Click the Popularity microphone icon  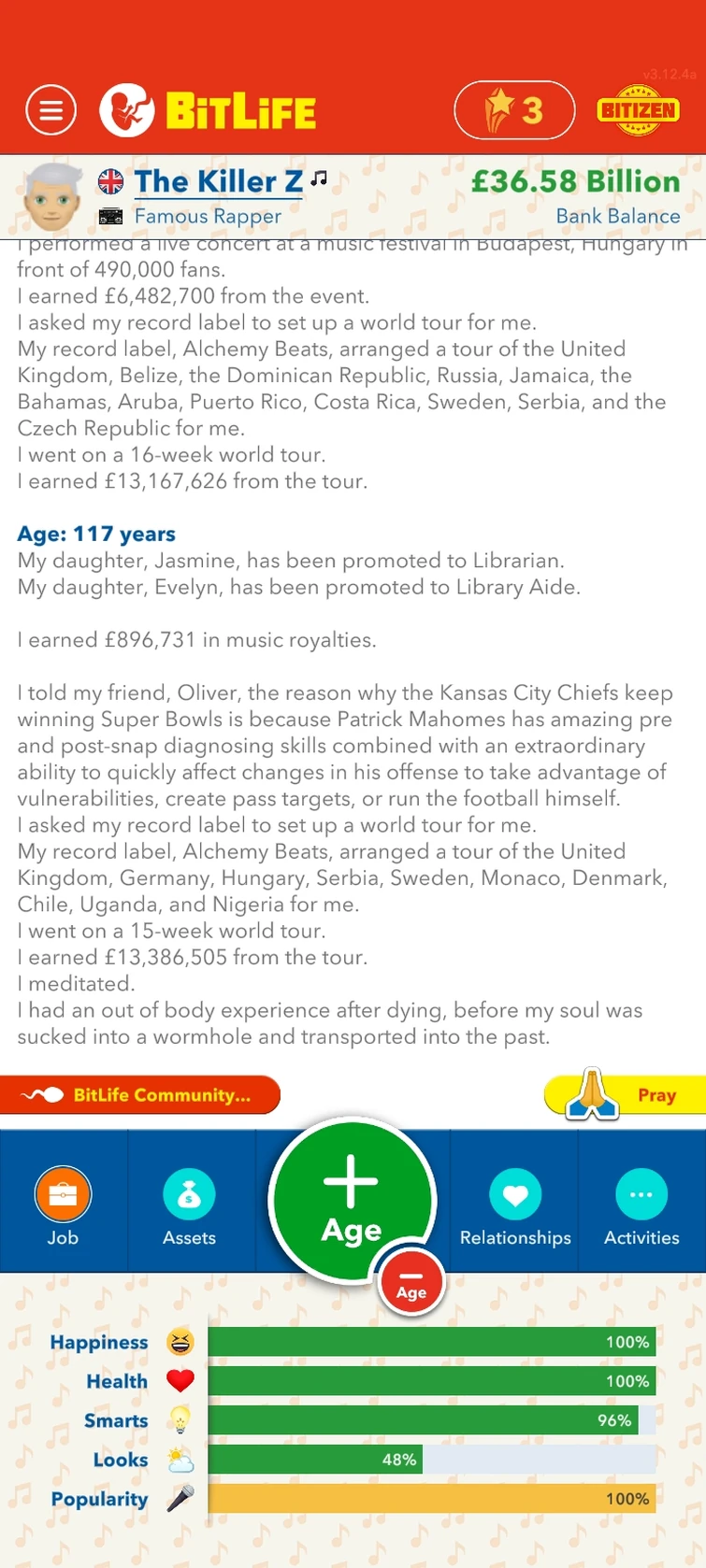[x=180, y=1499]
